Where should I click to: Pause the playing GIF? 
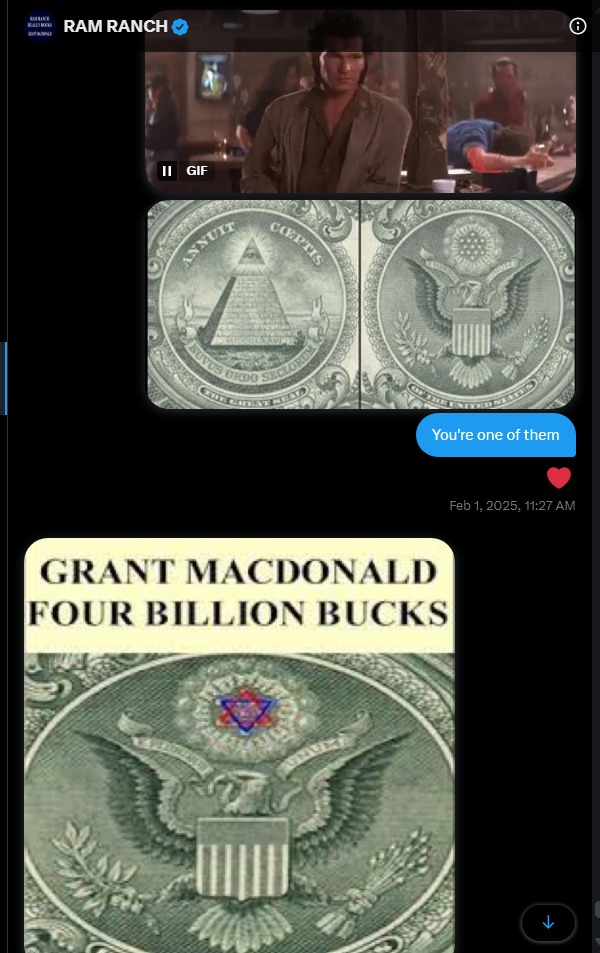click(x=167, y=171)
